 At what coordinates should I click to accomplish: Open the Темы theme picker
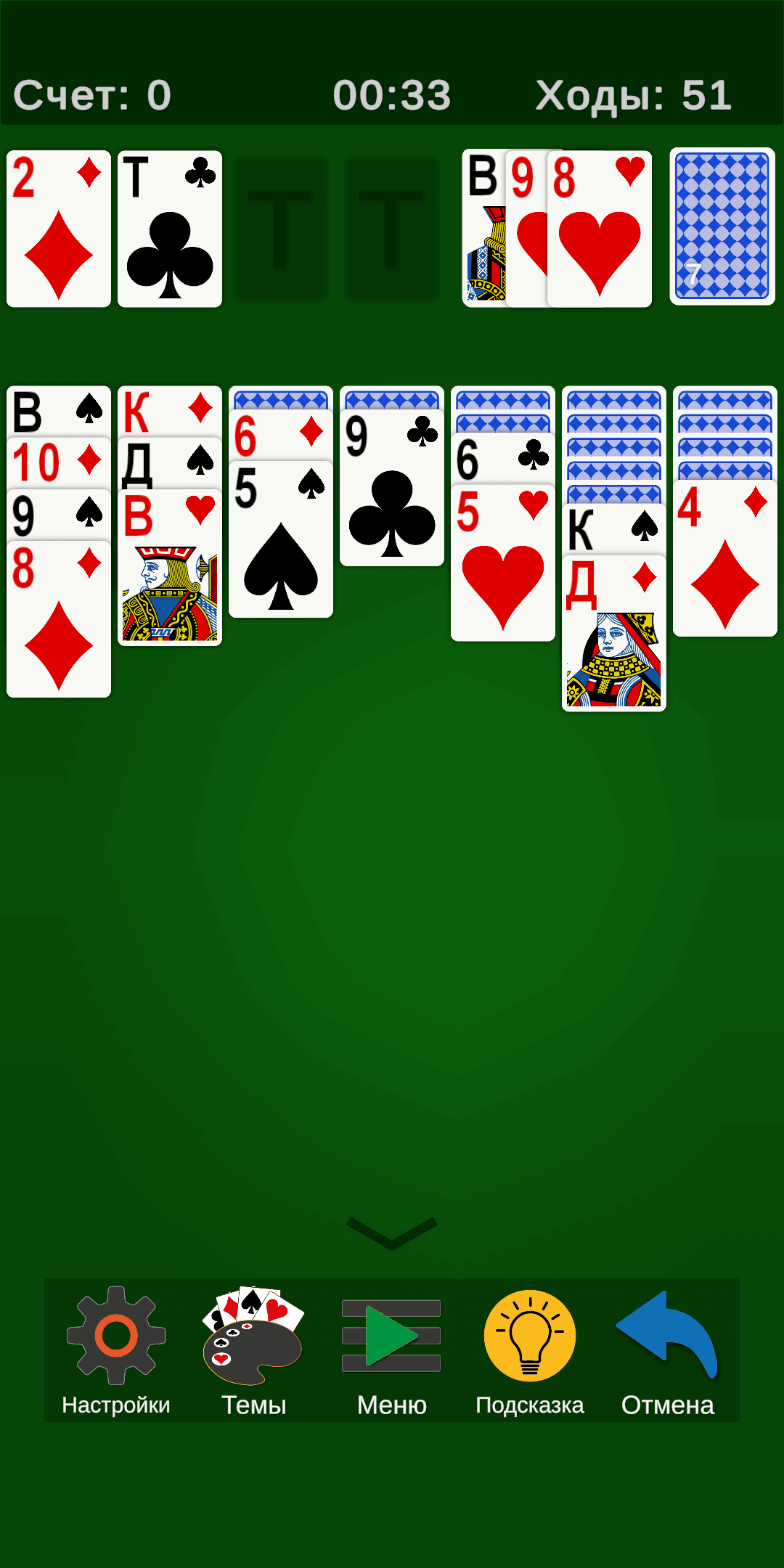[253, 1350]
